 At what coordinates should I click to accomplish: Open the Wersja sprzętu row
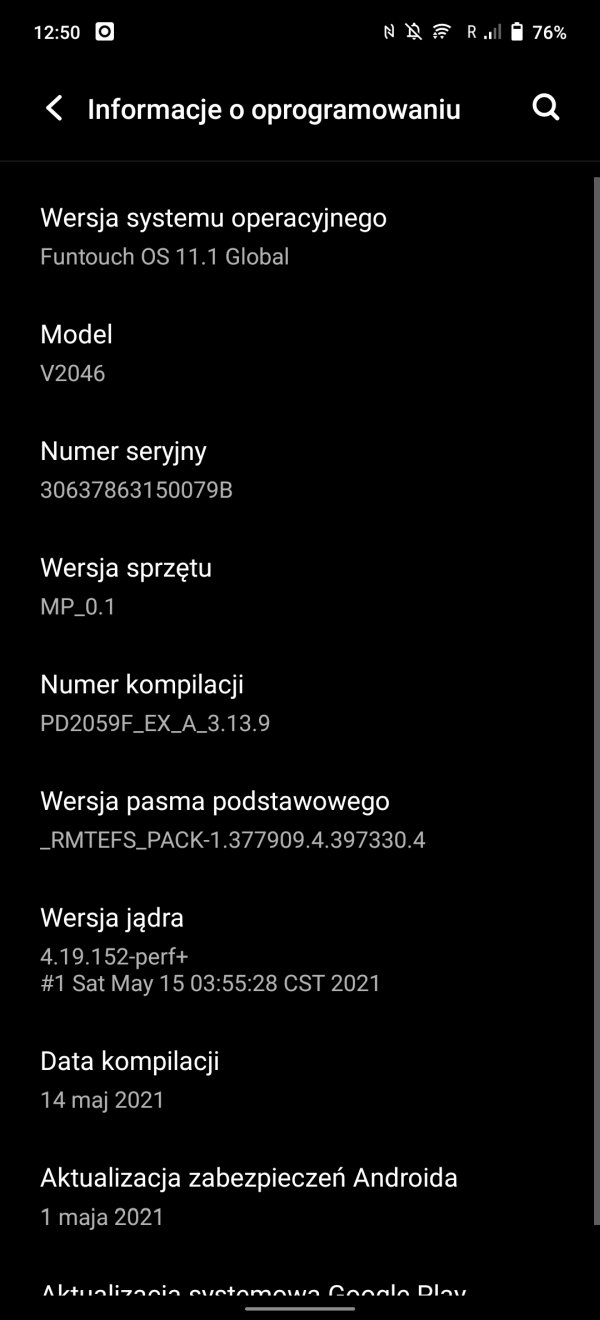pyautogui.click(x=300, y=588)
